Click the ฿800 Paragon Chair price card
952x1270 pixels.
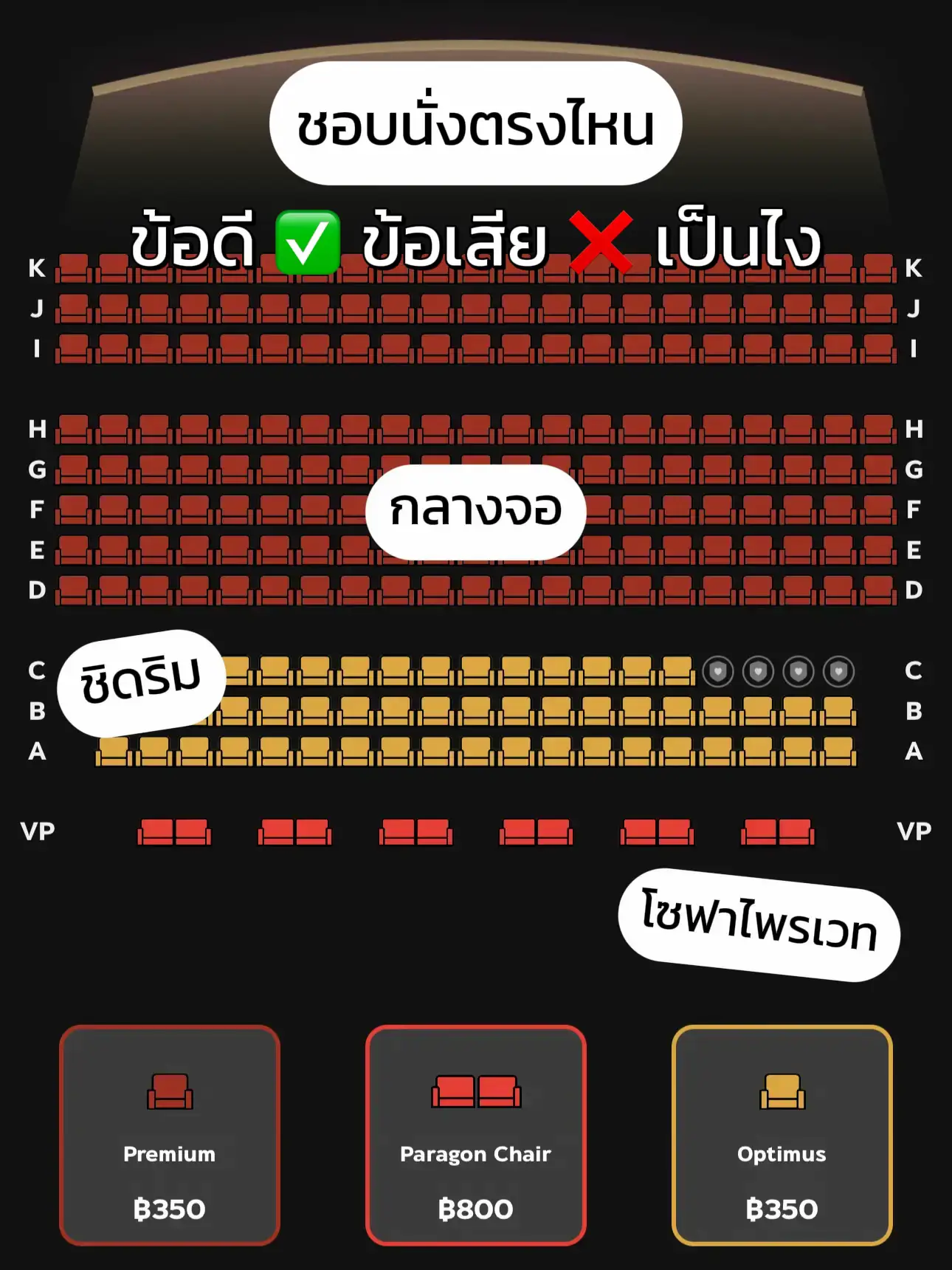(x=476, y=1209)
